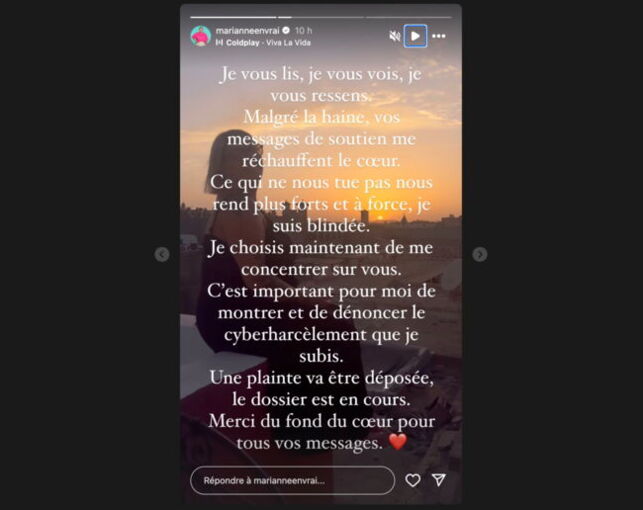Reply to marianneenvrai's story

click(292, 480)
